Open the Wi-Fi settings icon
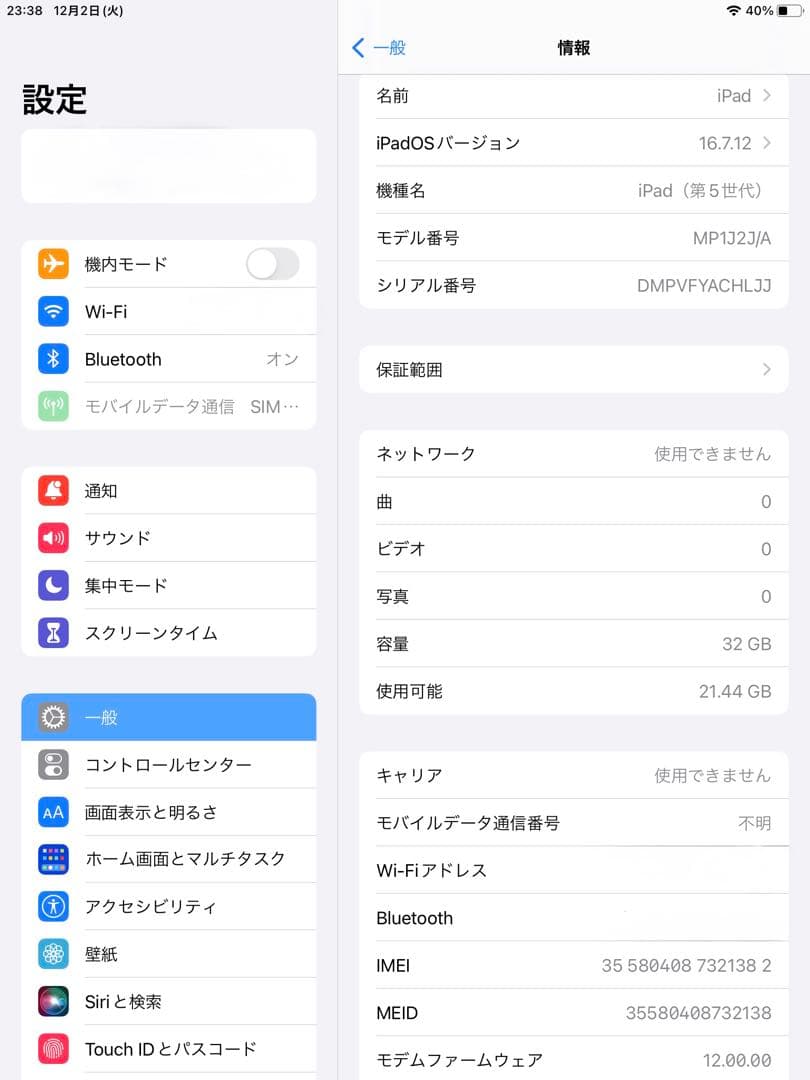This screenshot has width=810, height=1080. (x=52, y=311)
